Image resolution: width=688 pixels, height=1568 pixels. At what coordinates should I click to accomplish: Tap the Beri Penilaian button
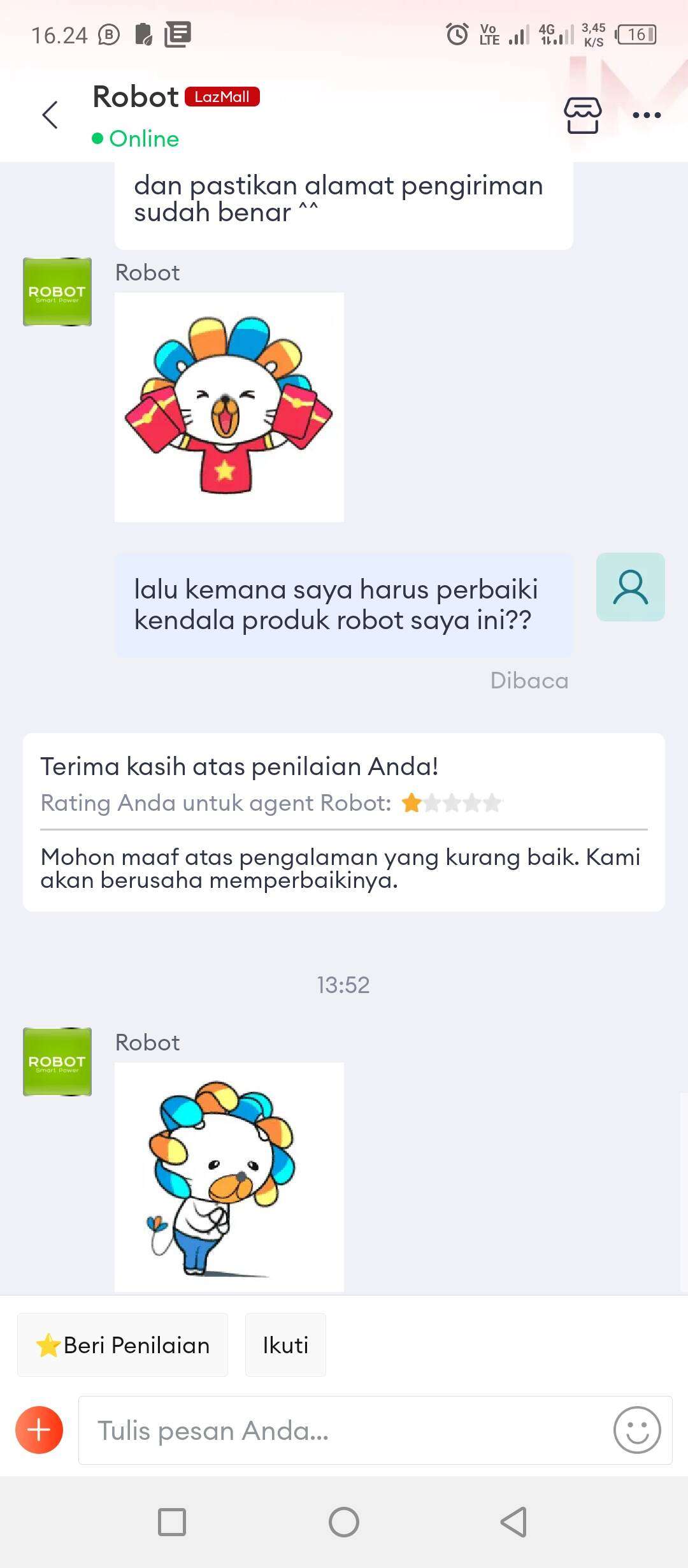(x=122, y=1345)
